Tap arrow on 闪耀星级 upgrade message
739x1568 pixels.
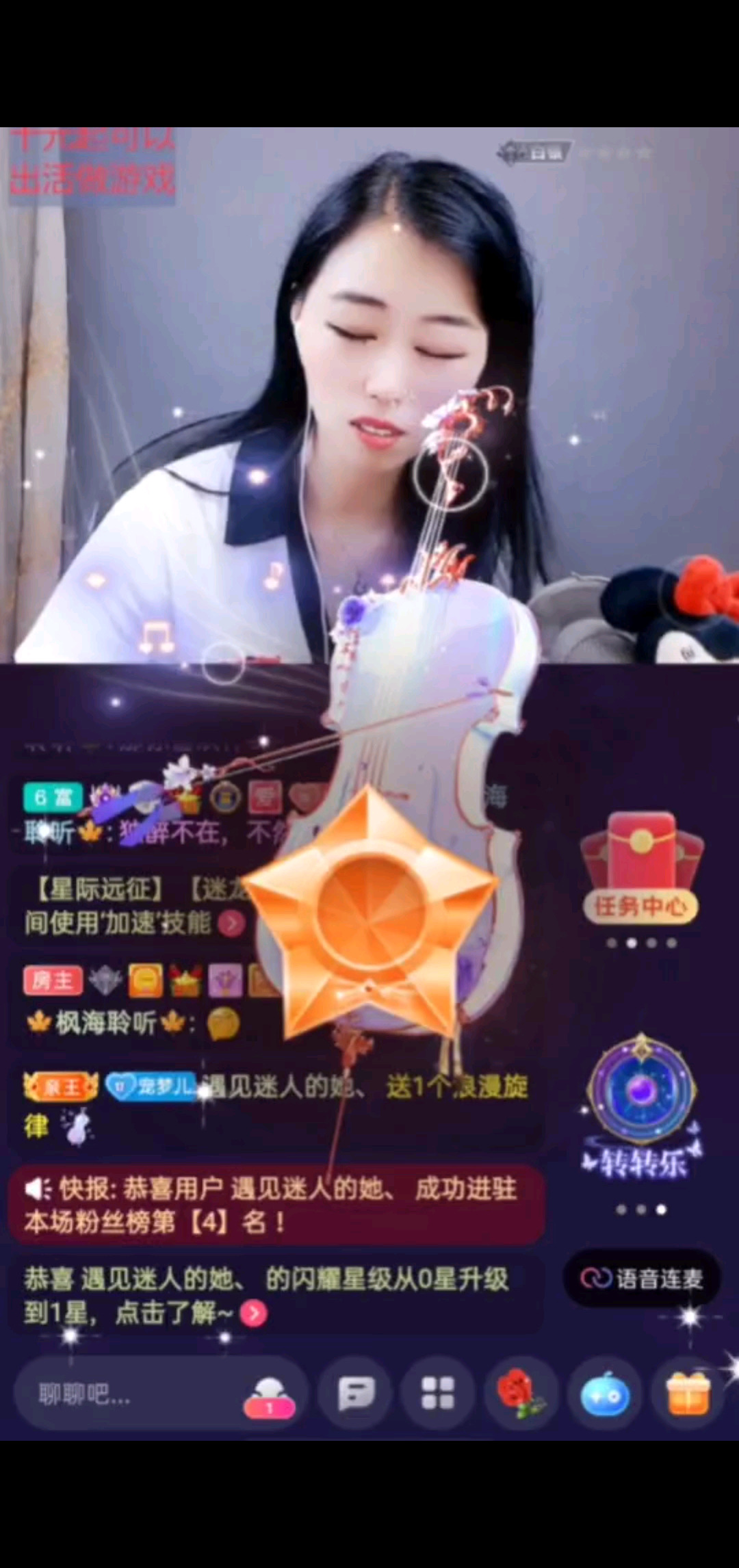[x=254, y=1313]
